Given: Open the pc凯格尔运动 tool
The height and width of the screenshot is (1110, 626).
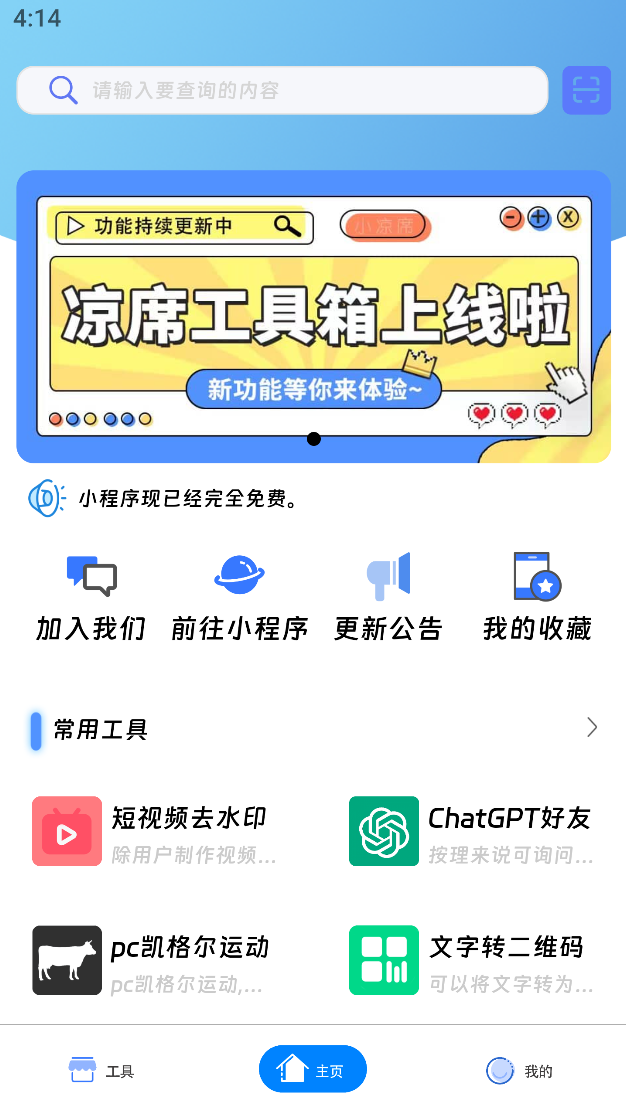Looking at the screenshot, I should tap(155, 960).
